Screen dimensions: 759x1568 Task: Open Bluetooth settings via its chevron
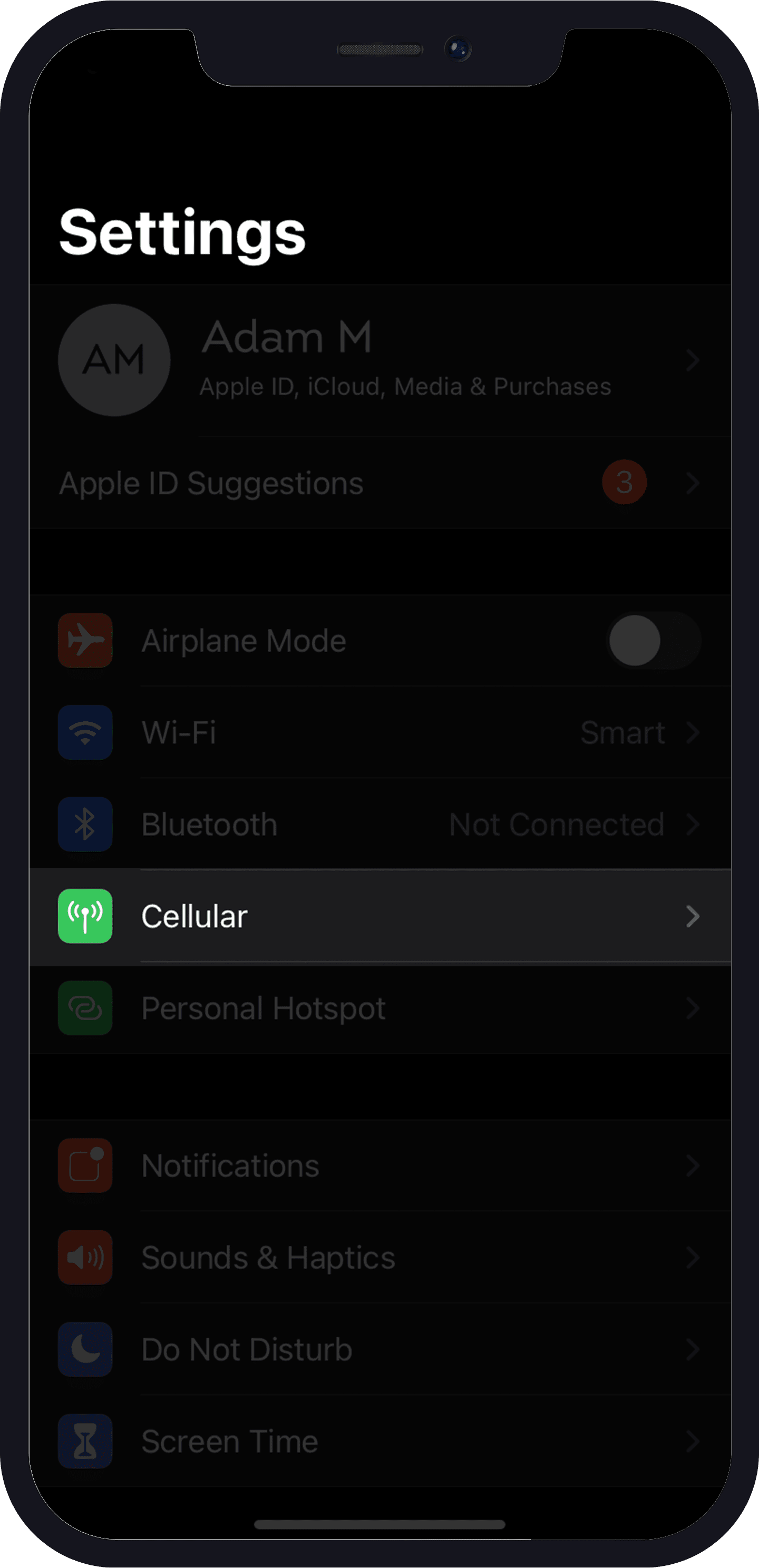pos(693,825)
